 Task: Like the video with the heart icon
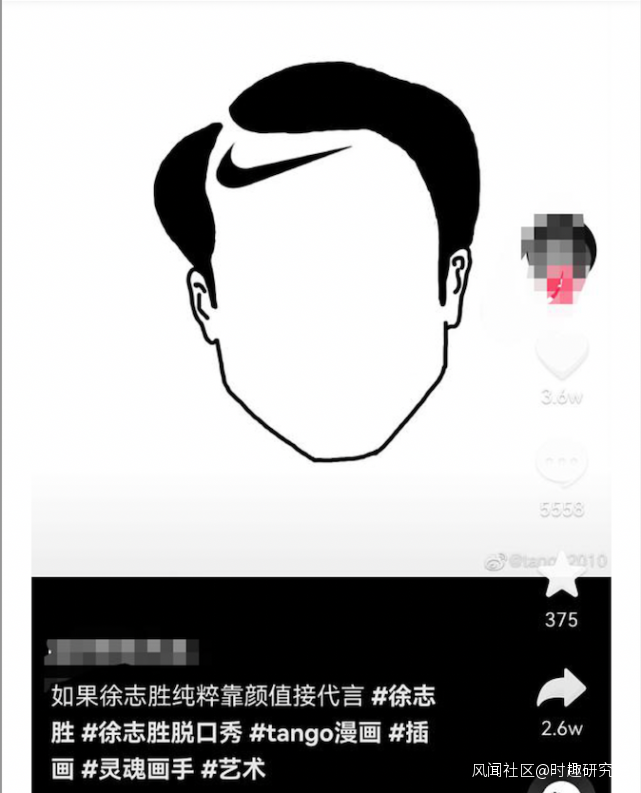[561, 355]
